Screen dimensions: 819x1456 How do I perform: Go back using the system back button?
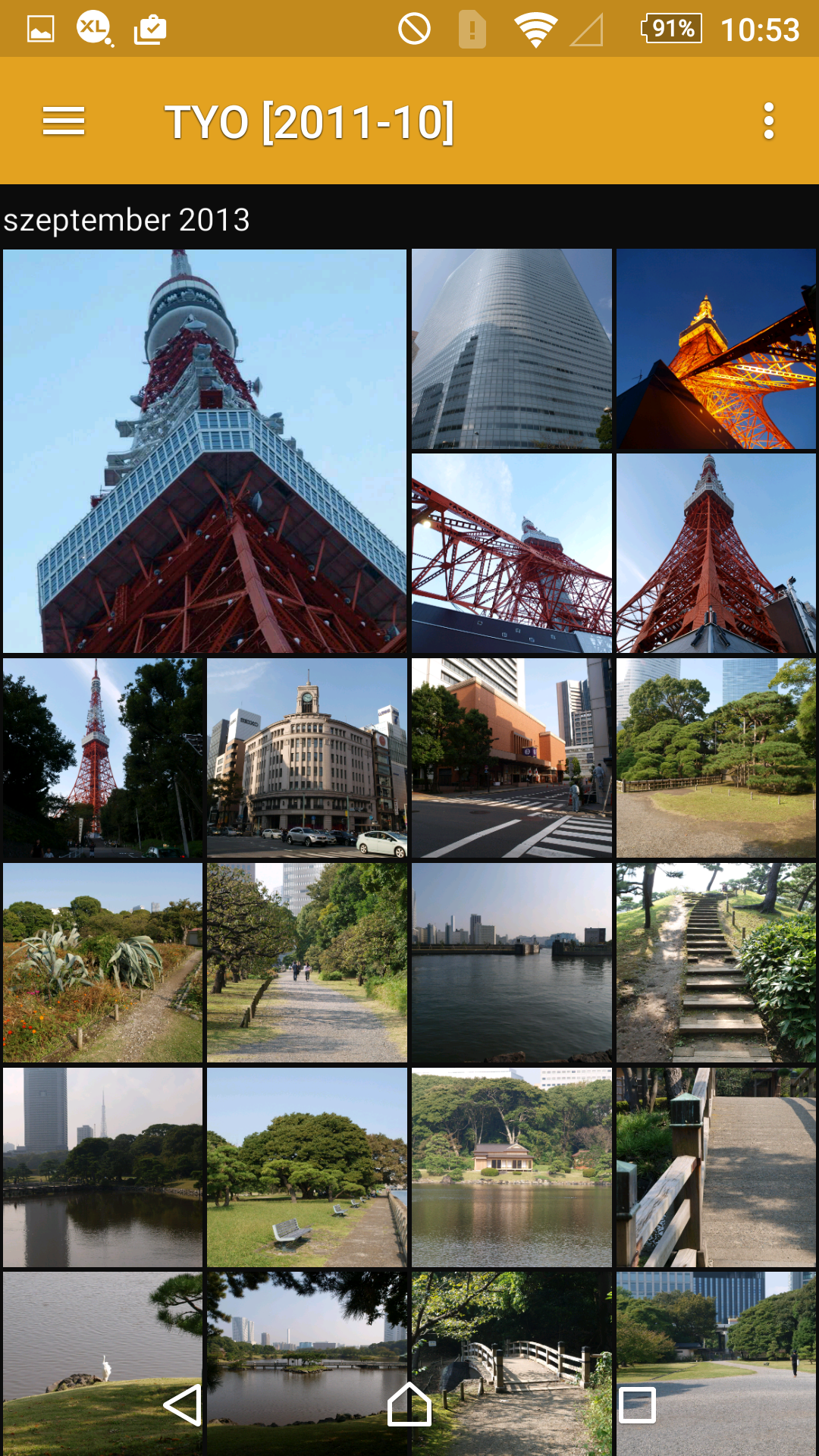[x=183, y=1405]
